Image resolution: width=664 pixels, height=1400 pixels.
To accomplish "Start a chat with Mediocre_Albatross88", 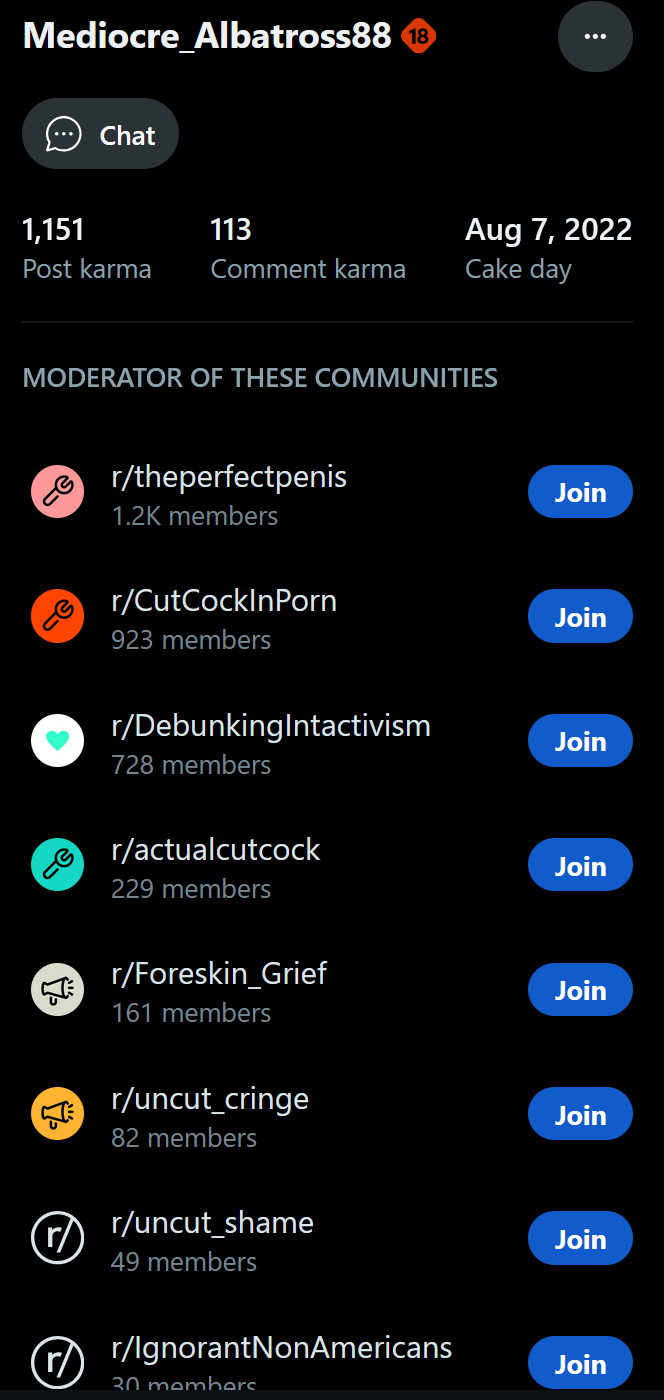I will (101, 134).
